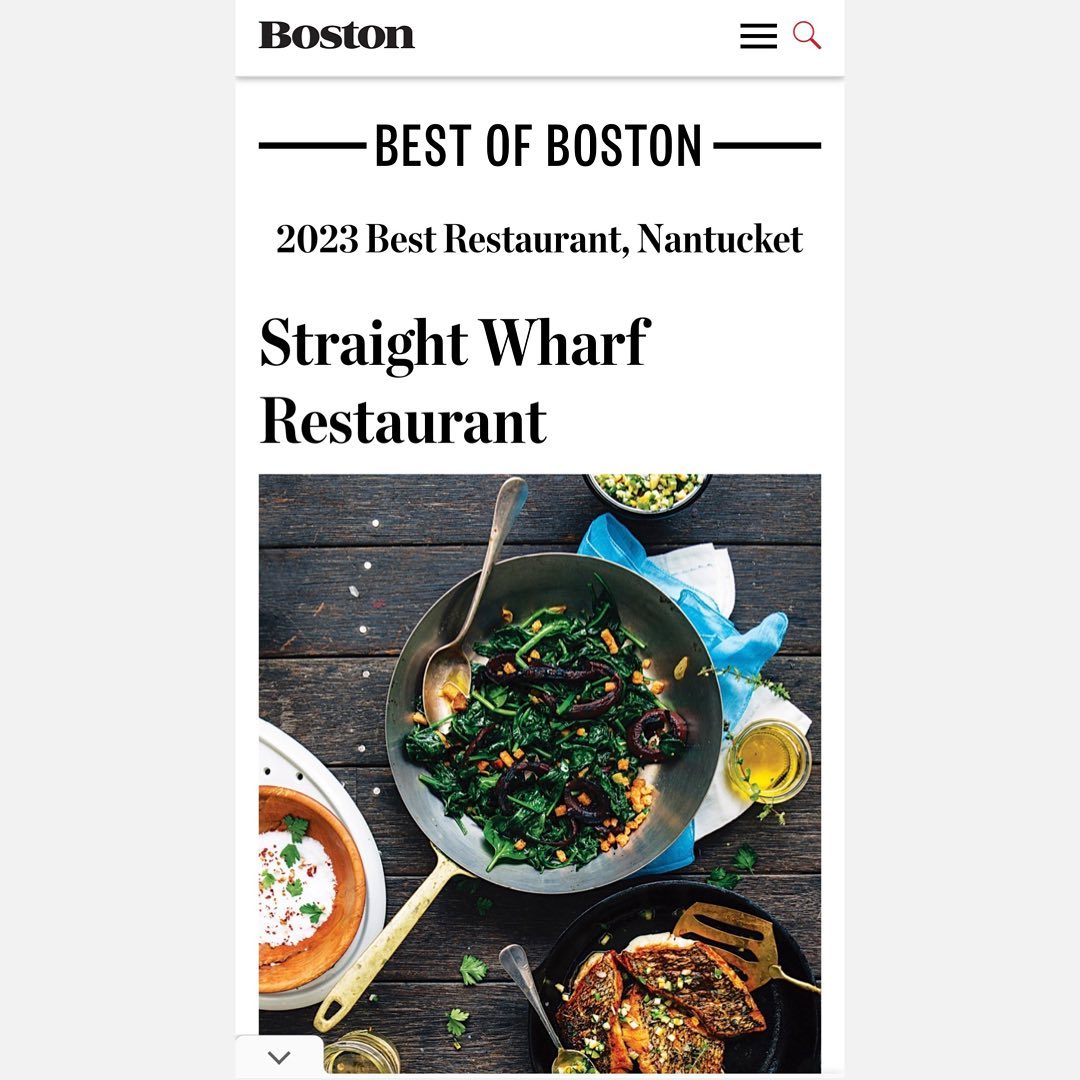Open the red search magnifier

point(806,36)
